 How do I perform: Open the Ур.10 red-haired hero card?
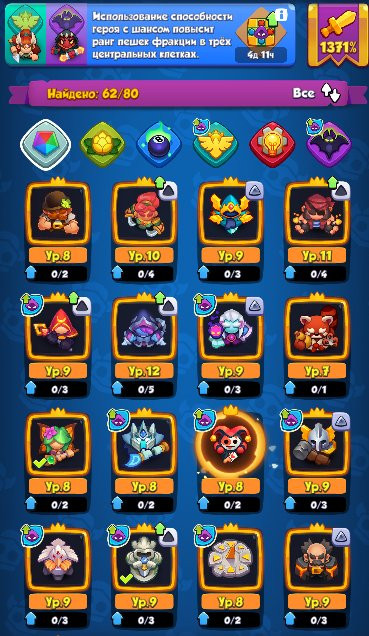(x=144, y=232)
